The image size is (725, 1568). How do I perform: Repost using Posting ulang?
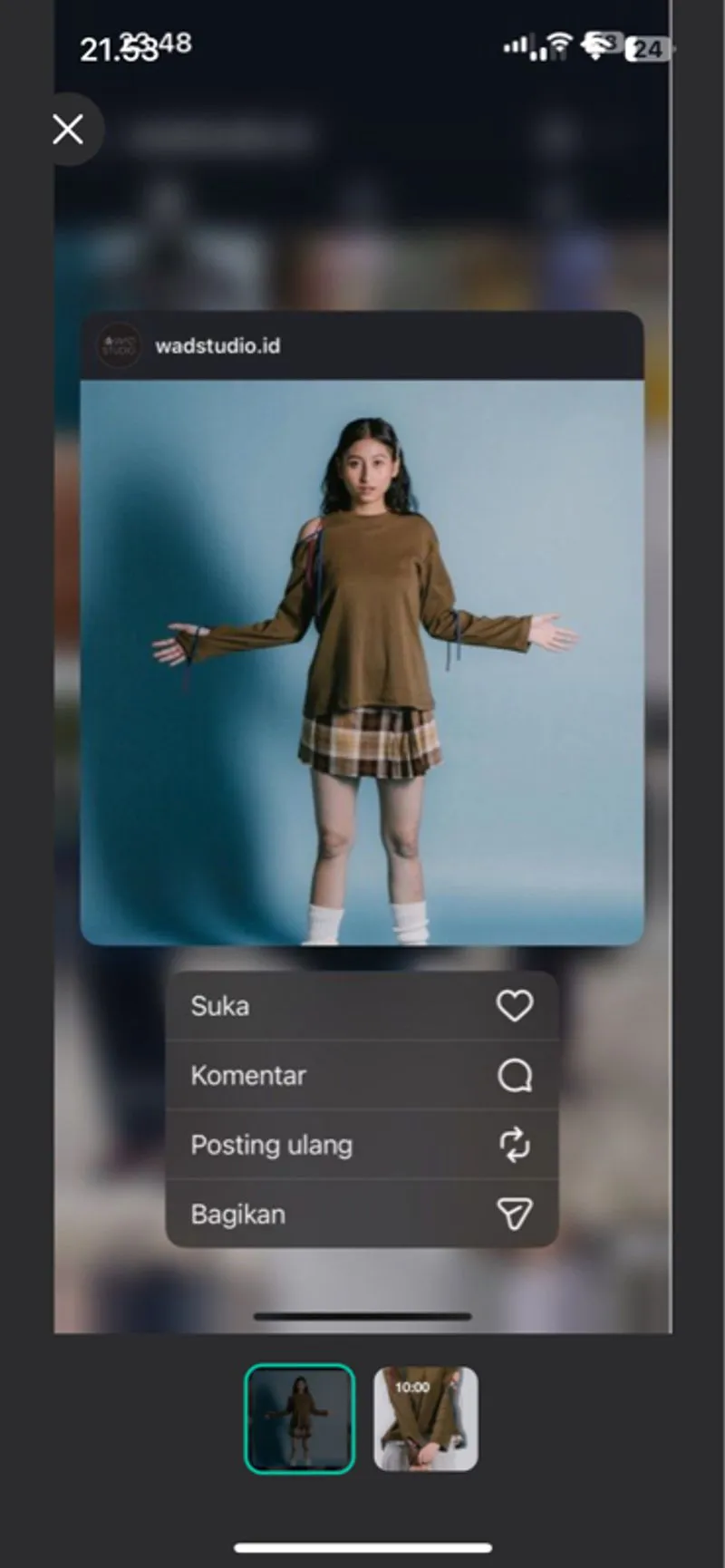(362, 1145)
